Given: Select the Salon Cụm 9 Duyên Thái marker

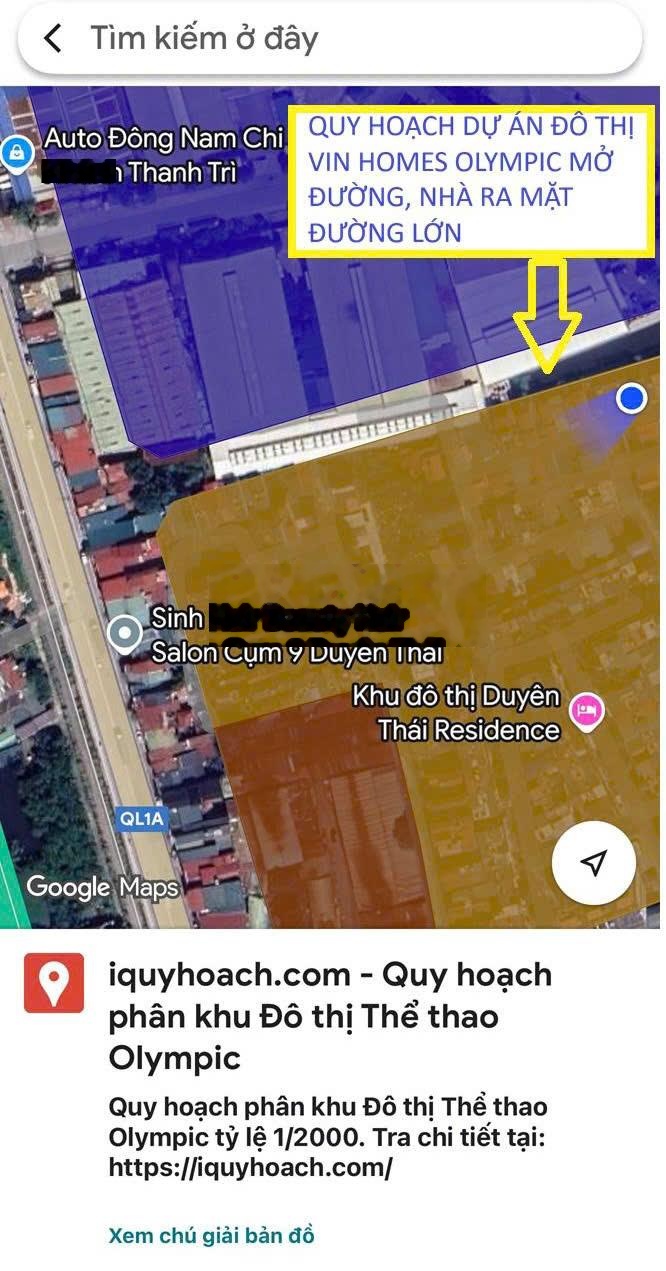Looking at the screenshot, I should pos(125,633).
